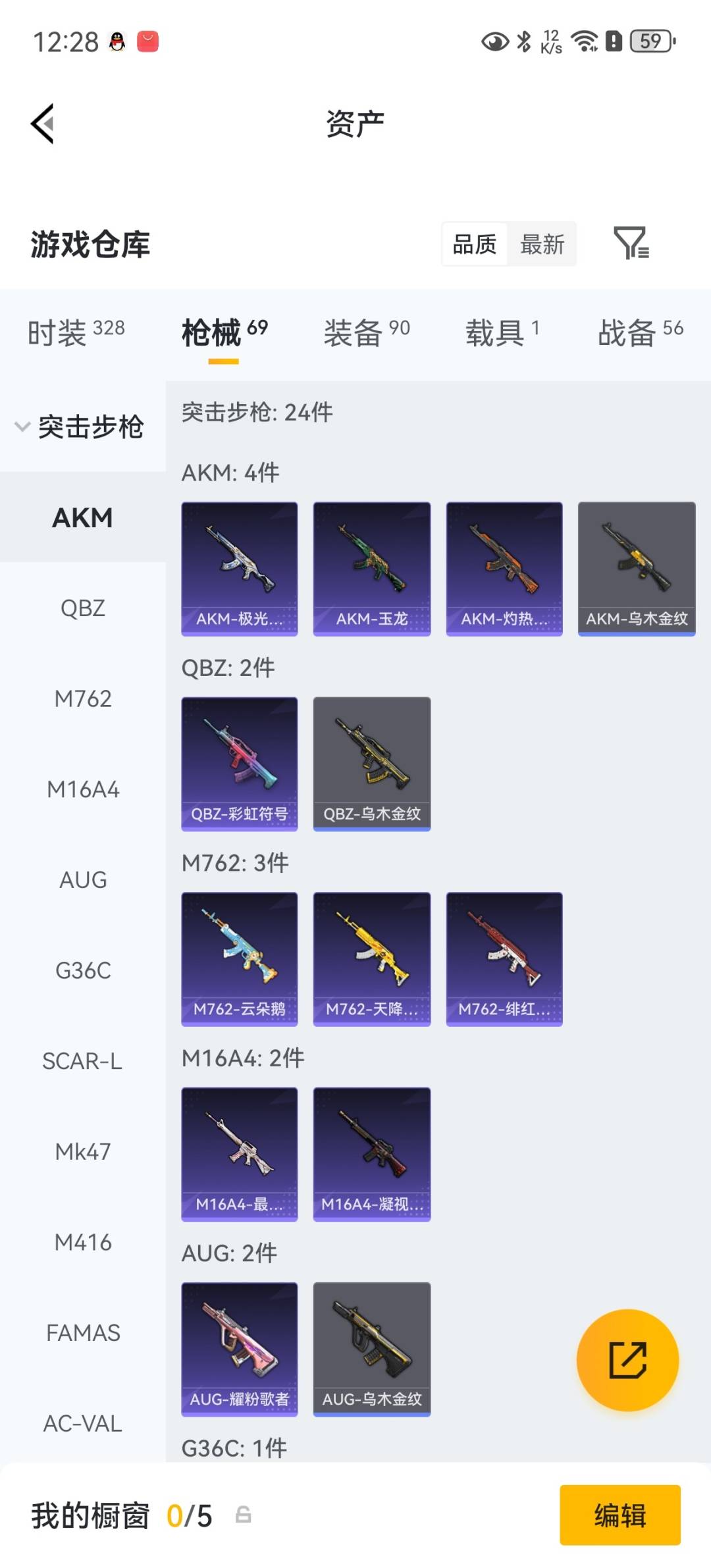The image size is (711, 1568).
Task: Sort the warehouse by 品质
Action: click(x=475, y=244)
